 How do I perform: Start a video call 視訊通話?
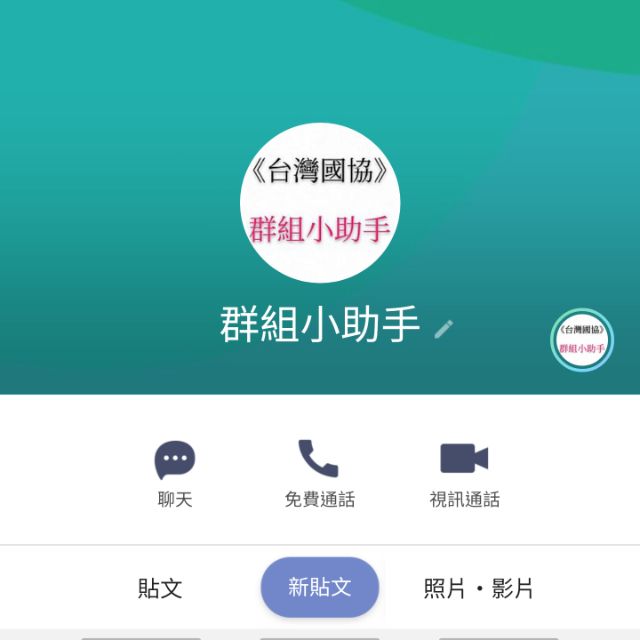pos(464,475)
